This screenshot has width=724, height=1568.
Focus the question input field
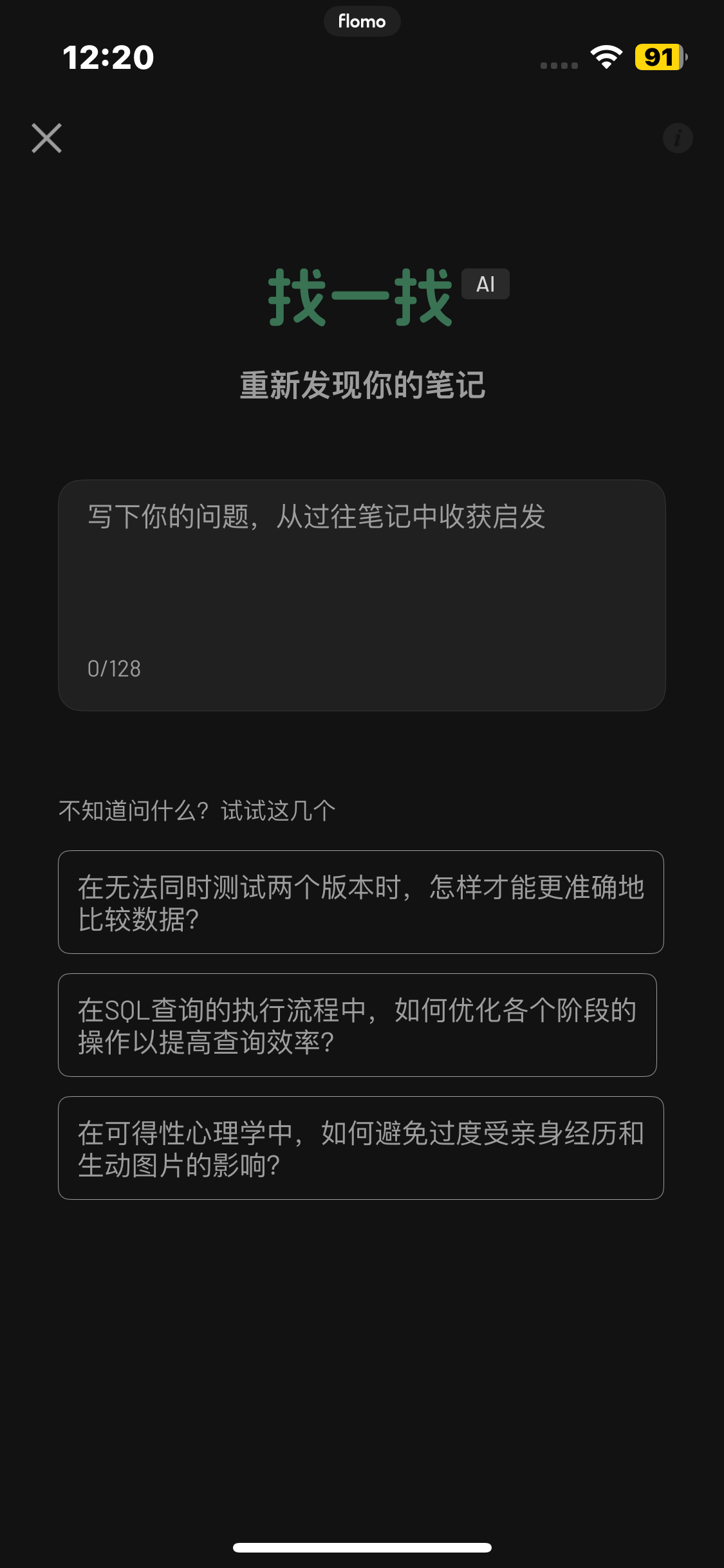click(362, 595)
